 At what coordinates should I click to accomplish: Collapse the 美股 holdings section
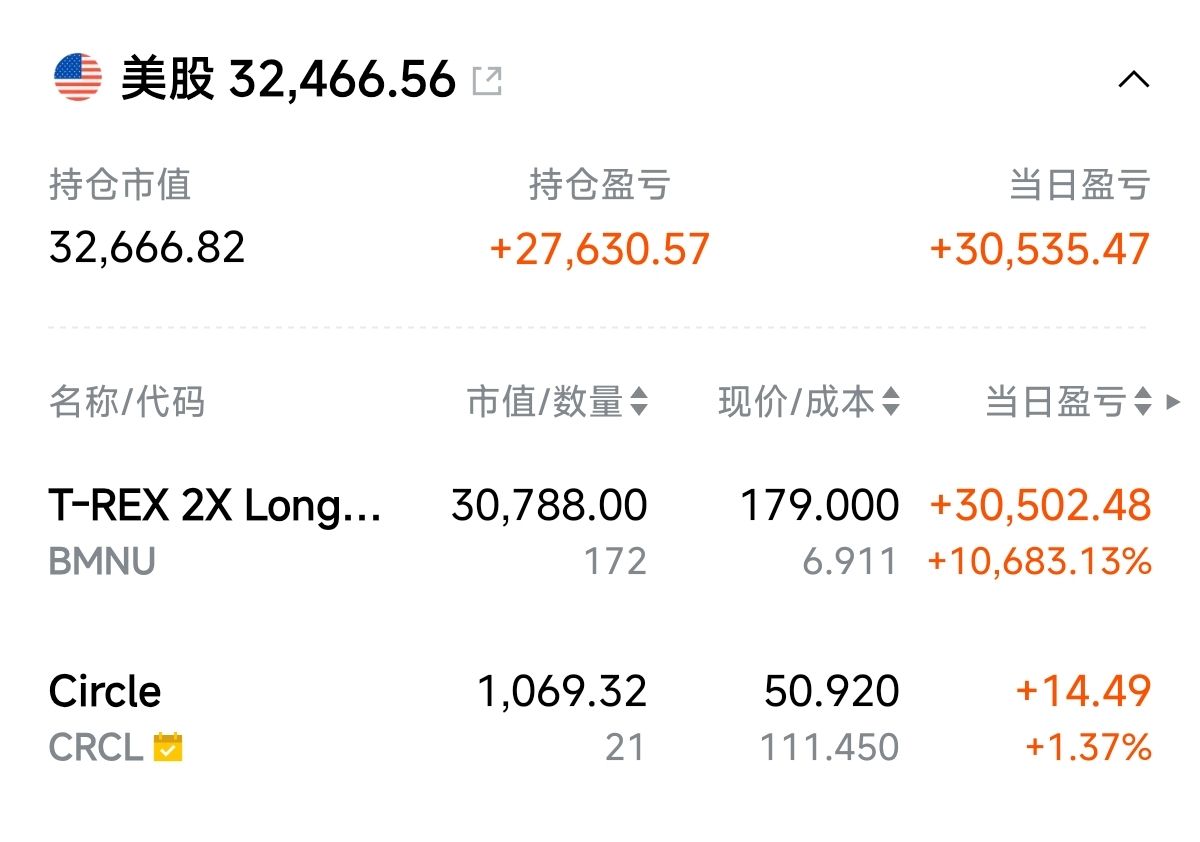(x=1133, y=80)
